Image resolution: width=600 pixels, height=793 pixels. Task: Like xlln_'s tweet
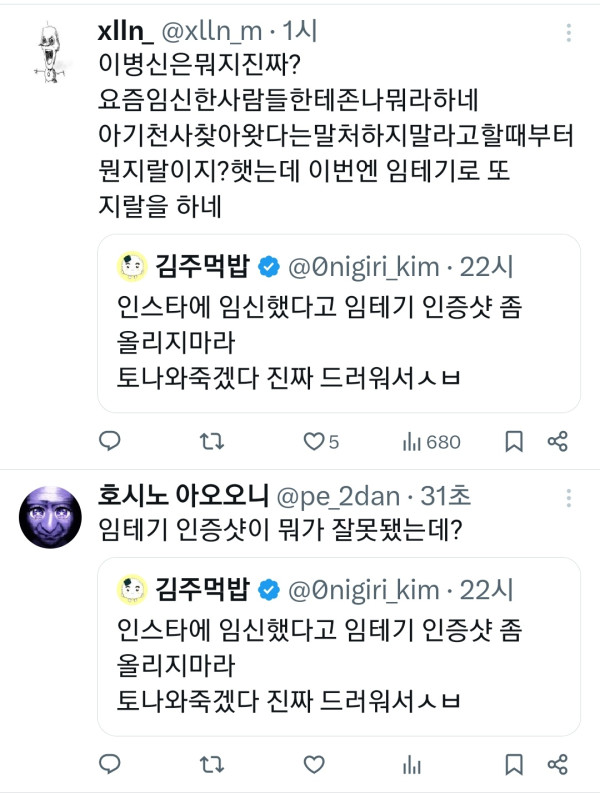point(313,441)
